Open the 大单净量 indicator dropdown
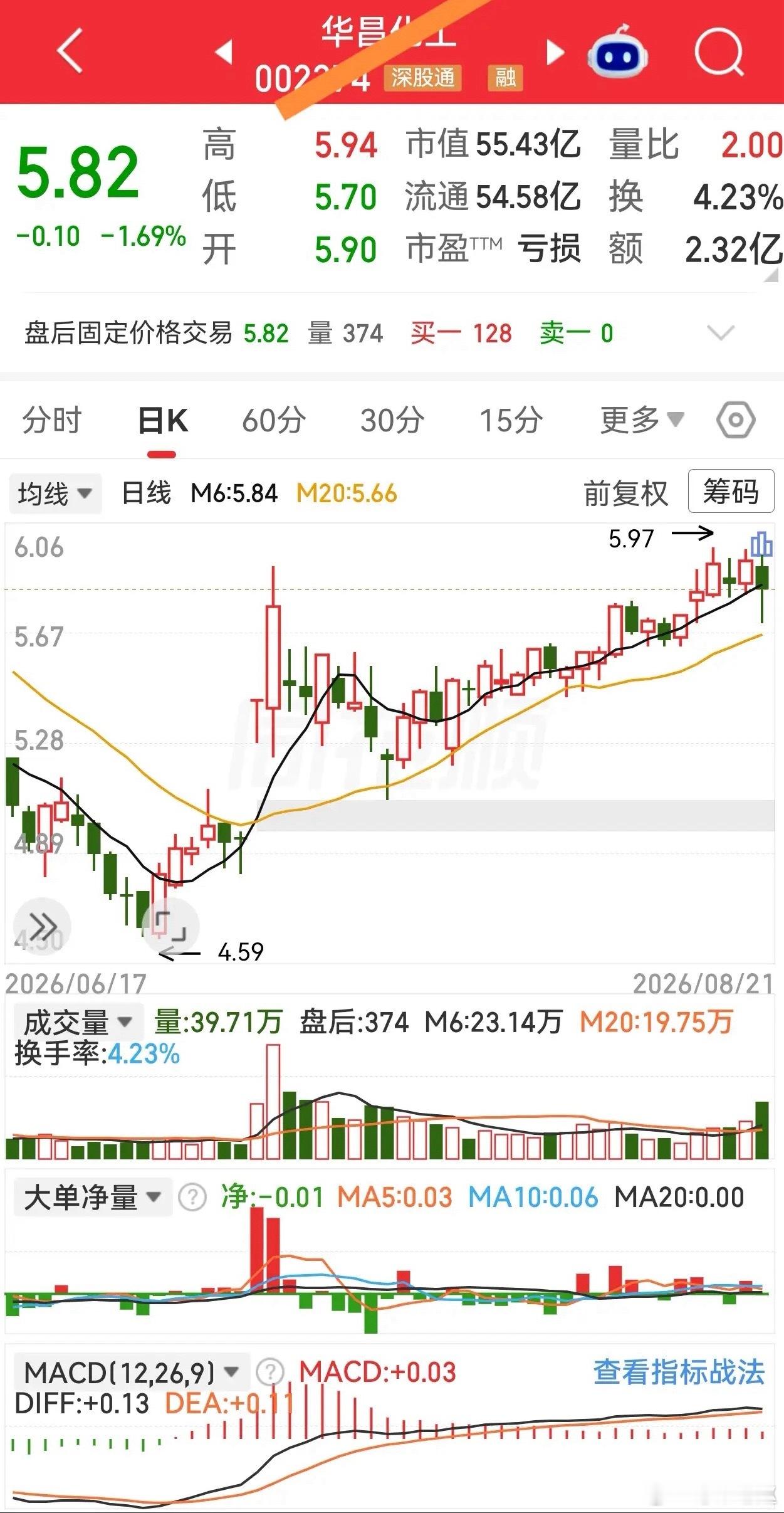The width and height of the screenshot is (784, 1513). point(92,1198)
